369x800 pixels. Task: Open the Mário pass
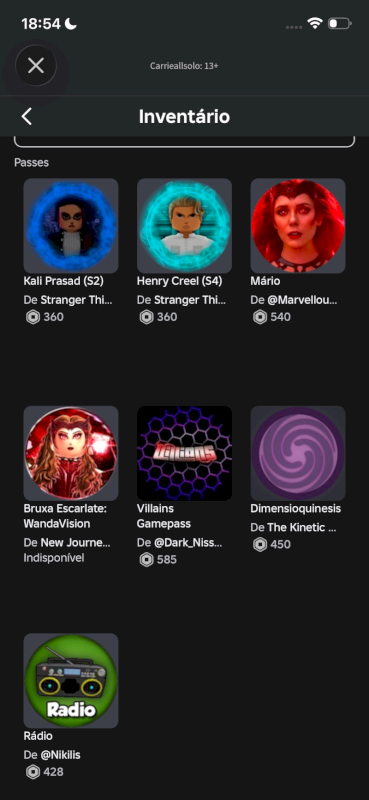[x=298, y=226]
